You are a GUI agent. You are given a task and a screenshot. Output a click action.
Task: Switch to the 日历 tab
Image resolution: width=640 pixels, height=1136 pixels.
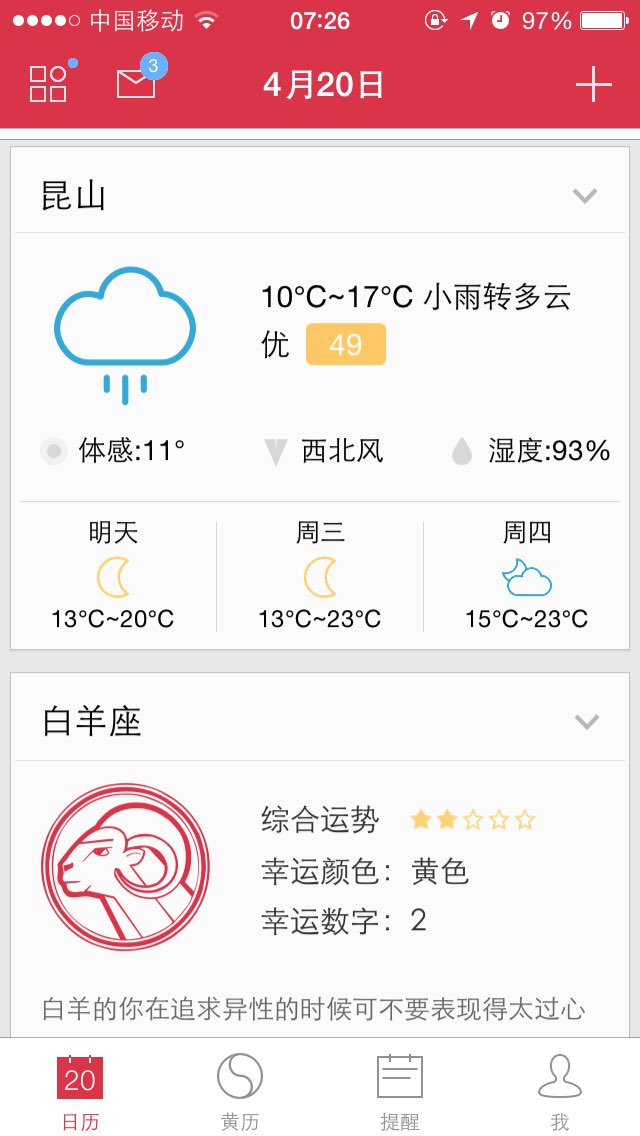[x=80, y=1090]
